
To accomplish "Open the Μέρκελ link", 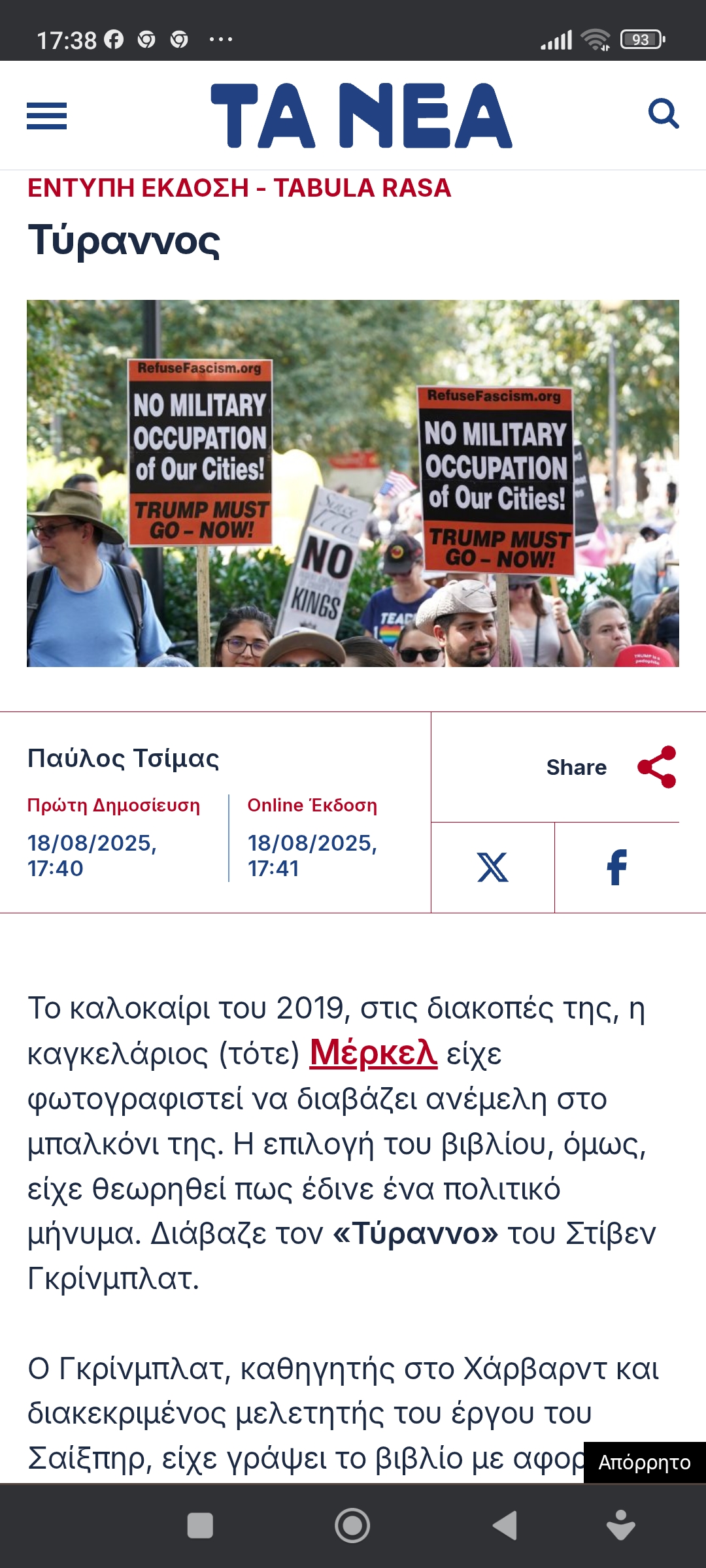I will (x=373, y=1053).
